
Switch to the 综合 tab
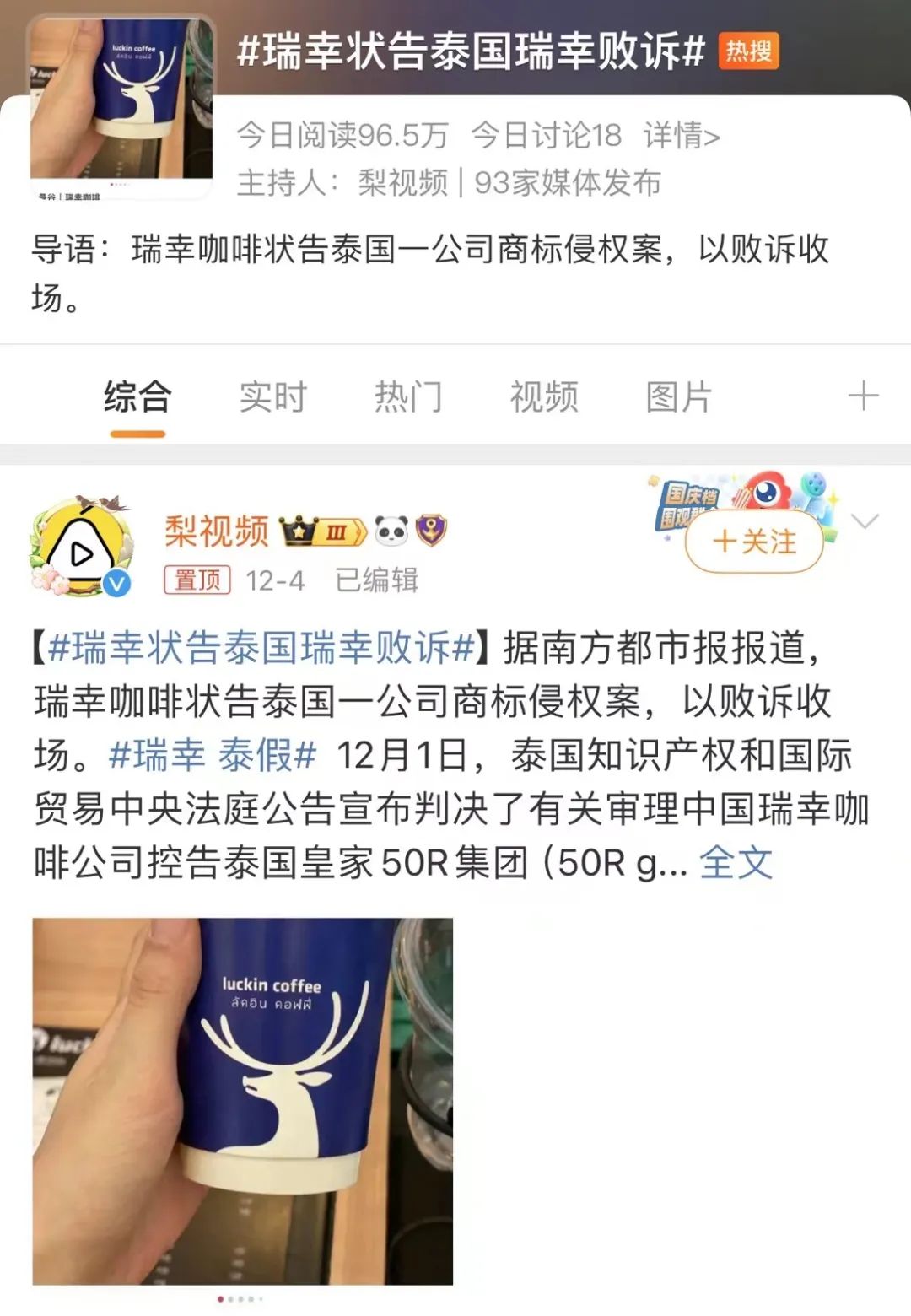tap(137, 396)
